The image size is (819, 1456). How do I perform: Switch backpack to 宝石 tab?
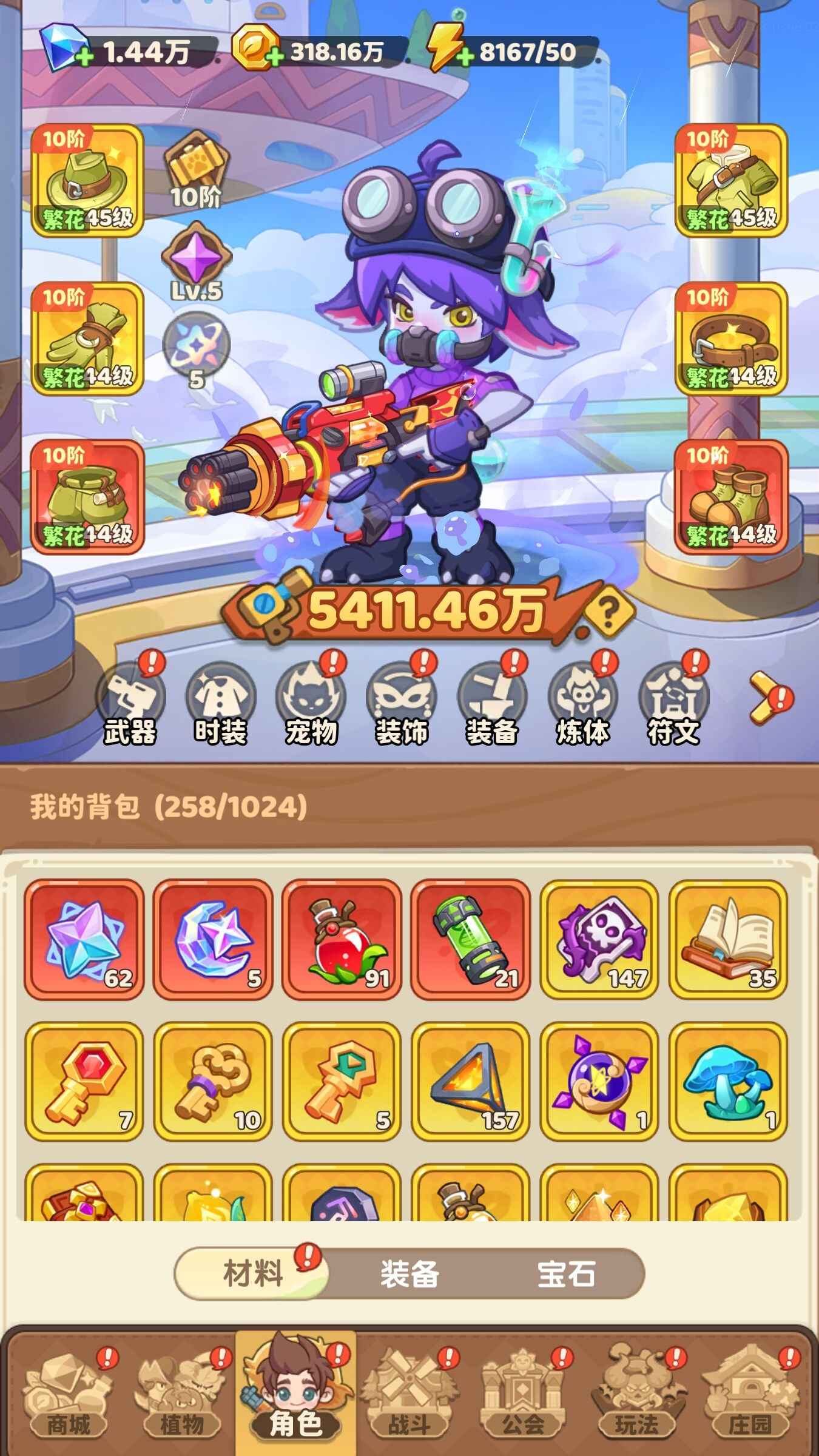[566, 1273]
